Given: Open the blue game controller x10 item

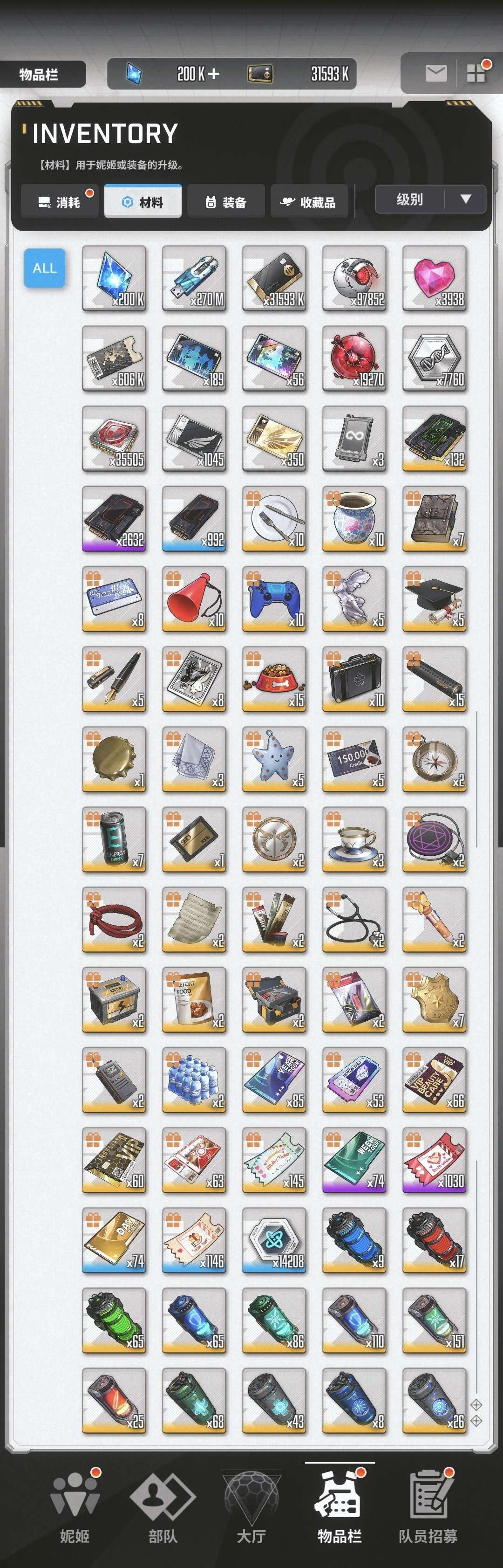Looking at the screenshot, I should tap(274, 599).
